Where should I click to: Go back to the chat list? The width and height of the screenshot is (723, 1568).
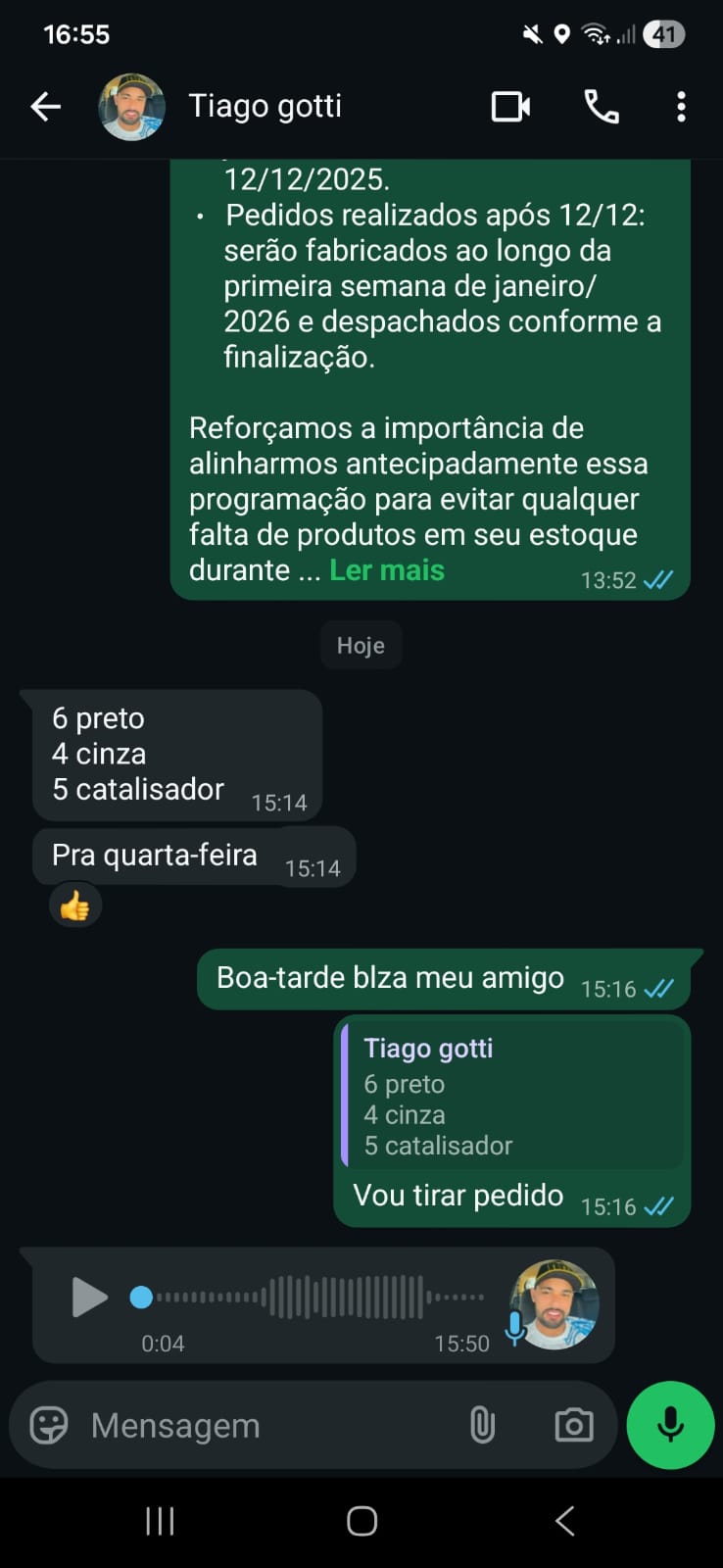tap(45, 107)
